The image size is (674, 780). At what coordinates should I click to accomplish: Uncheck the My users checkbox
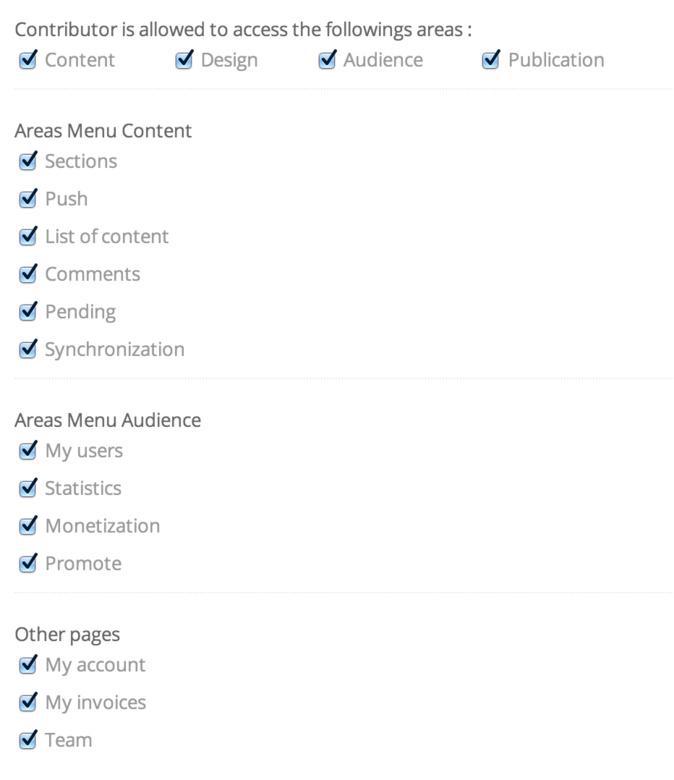27,451
